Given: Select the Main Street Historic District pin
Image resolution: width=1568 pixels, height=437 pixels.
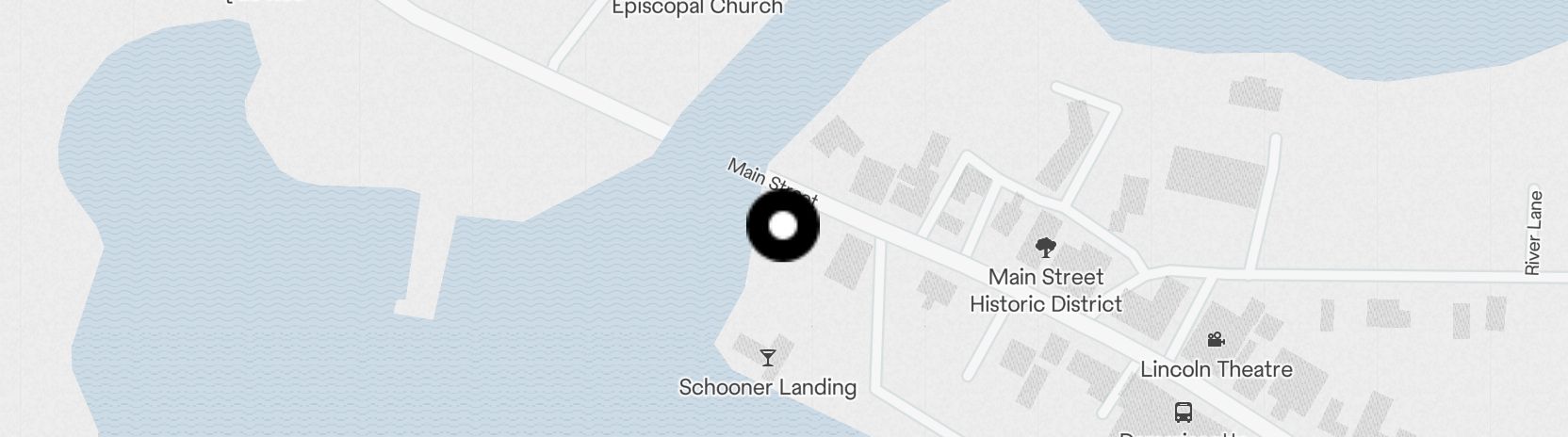Looking at the screenshot, I should point(1045,249).
